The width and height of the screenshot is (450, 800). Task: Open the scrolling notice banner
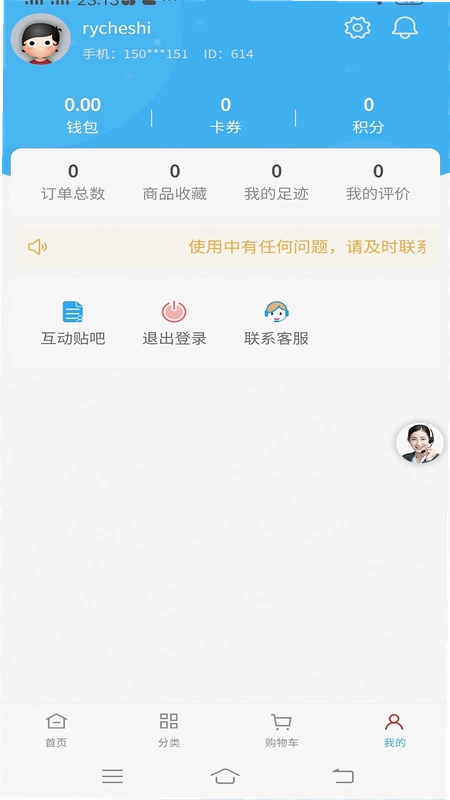tap(225, 247)
